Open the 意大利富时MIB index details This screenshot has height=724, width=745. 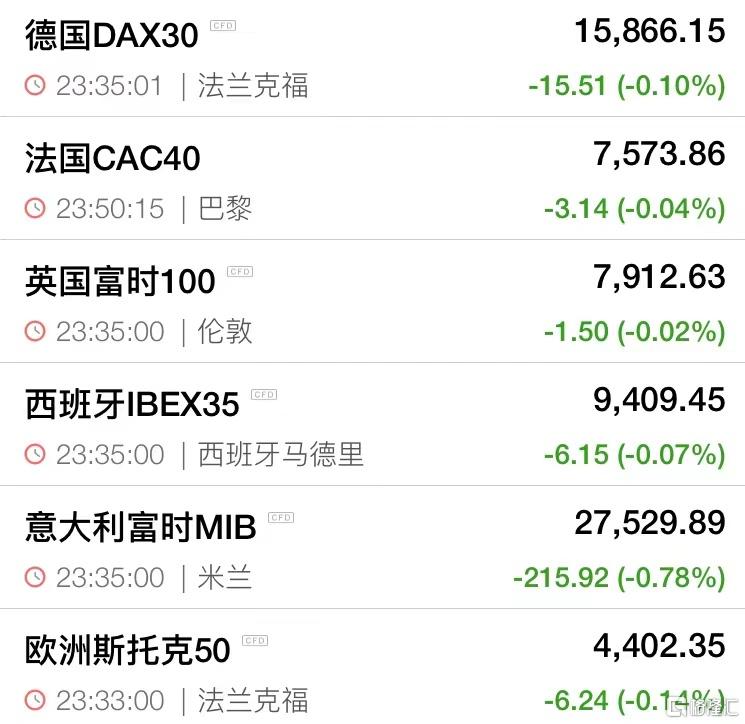[x=140, y=527]
